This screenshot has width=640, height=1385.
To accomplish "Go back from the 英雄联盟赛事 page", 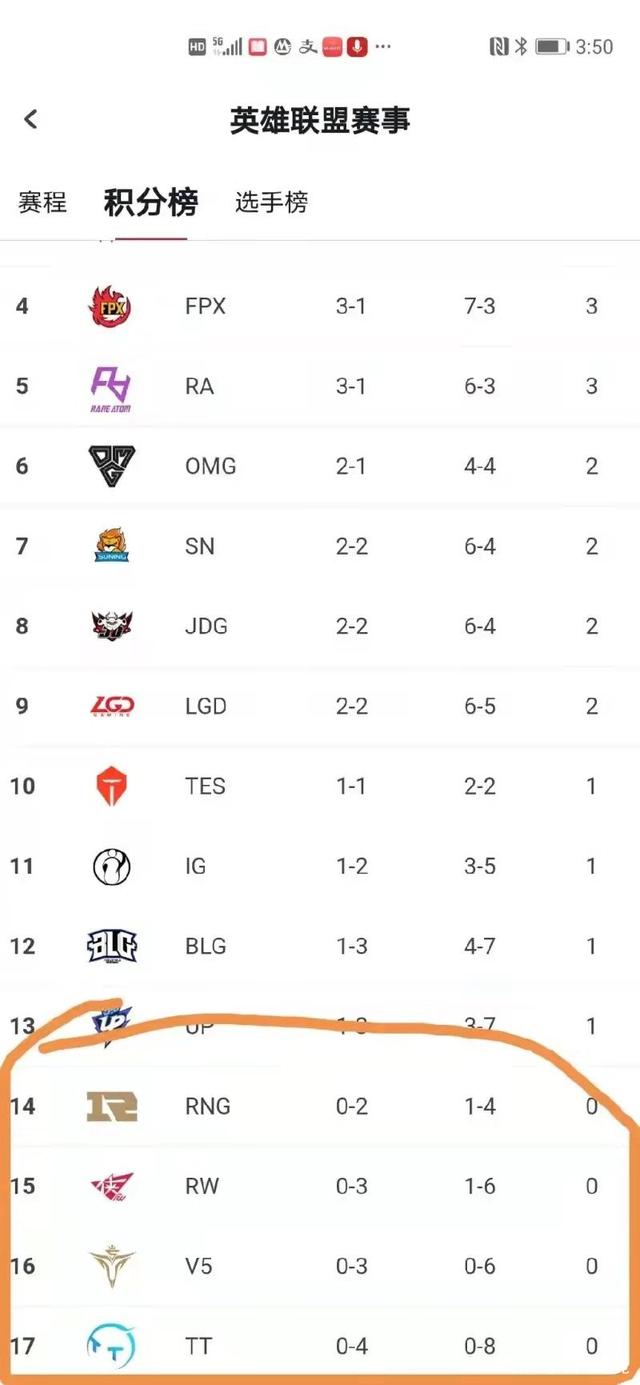I will click(x=30, y=120).
